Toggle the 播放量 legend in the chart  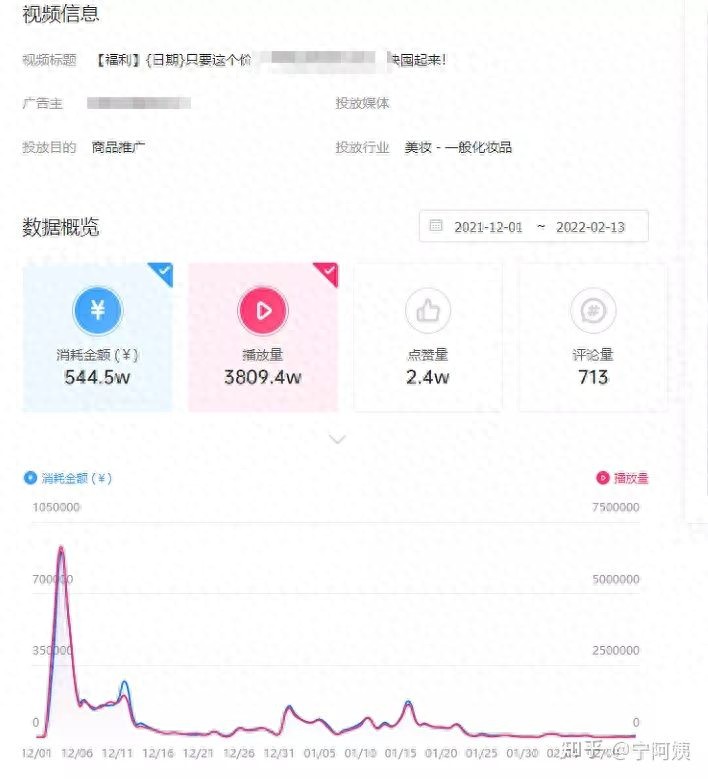(622, 478)
